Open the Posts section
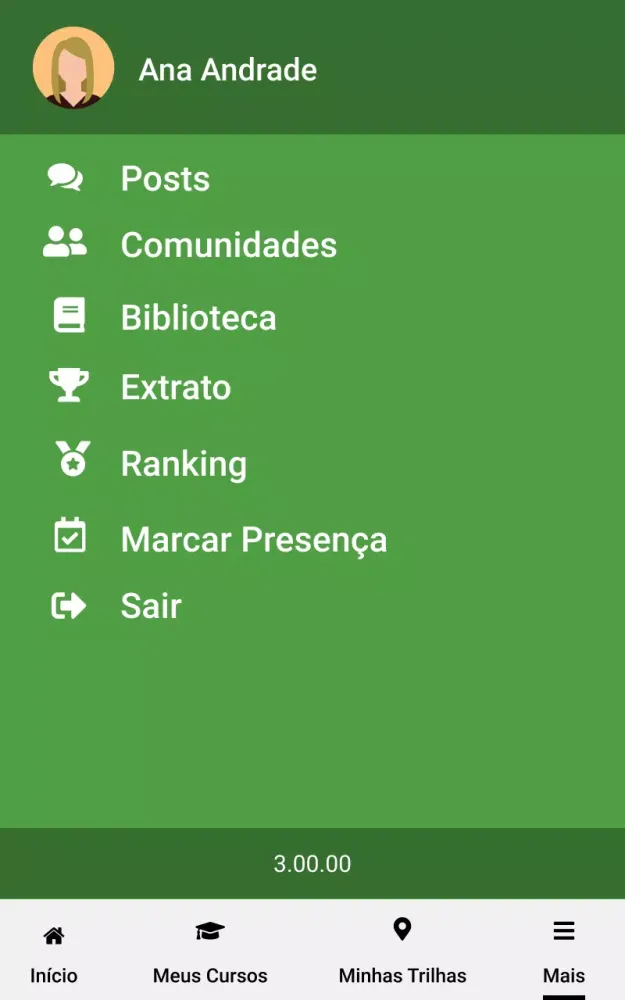Viewport: 625px width, 1000px height. (x=165, y=179)
